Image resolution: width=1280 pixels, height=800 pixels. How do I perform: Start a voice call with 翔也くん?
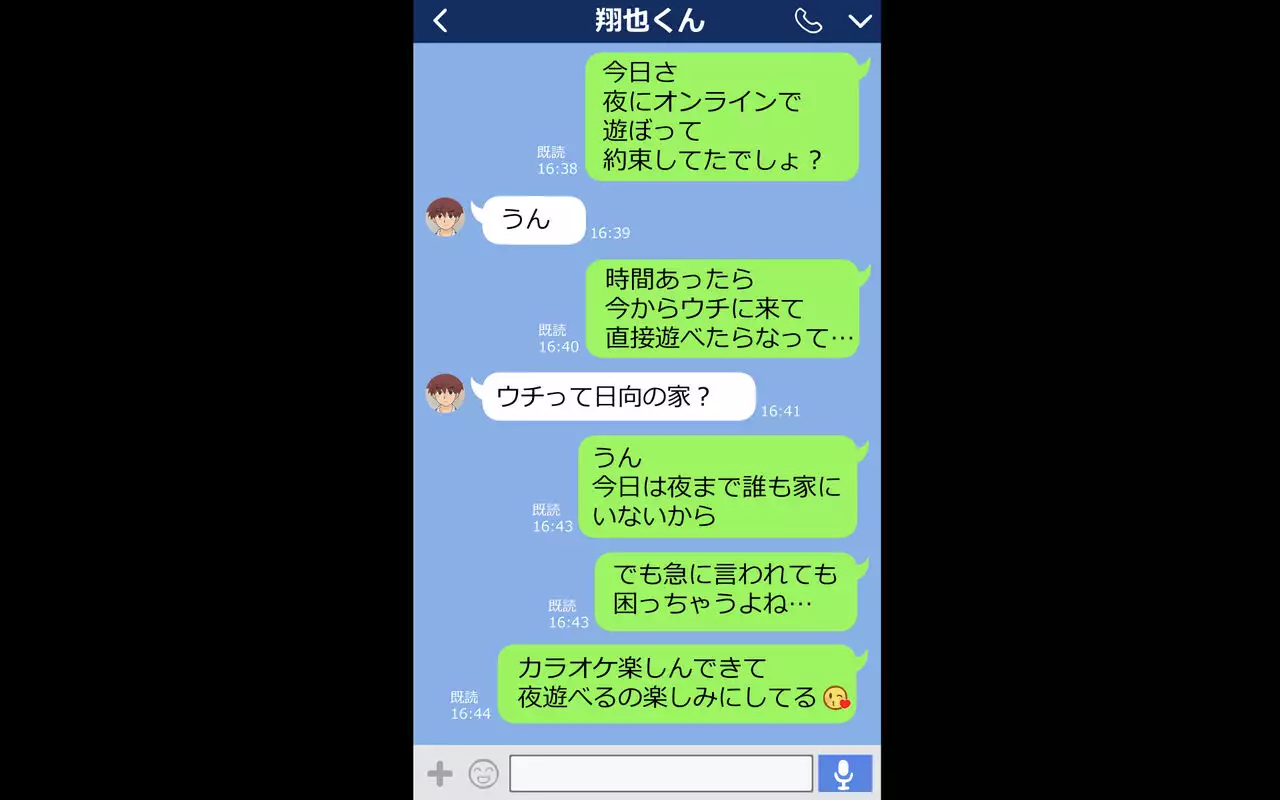coord(808,21)
